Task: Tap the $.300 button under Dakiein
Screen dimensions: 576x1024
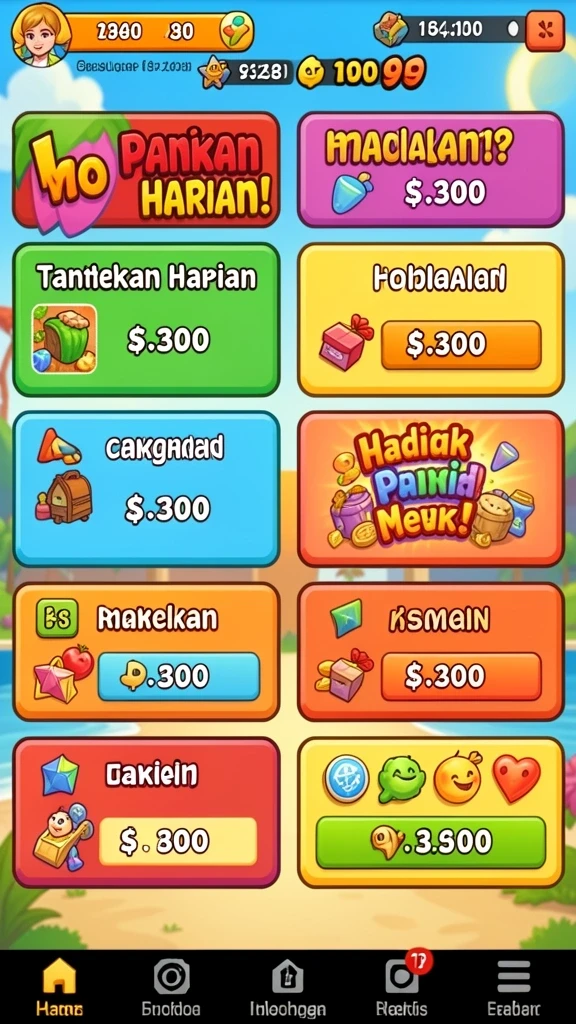Action: click(178, 841)
